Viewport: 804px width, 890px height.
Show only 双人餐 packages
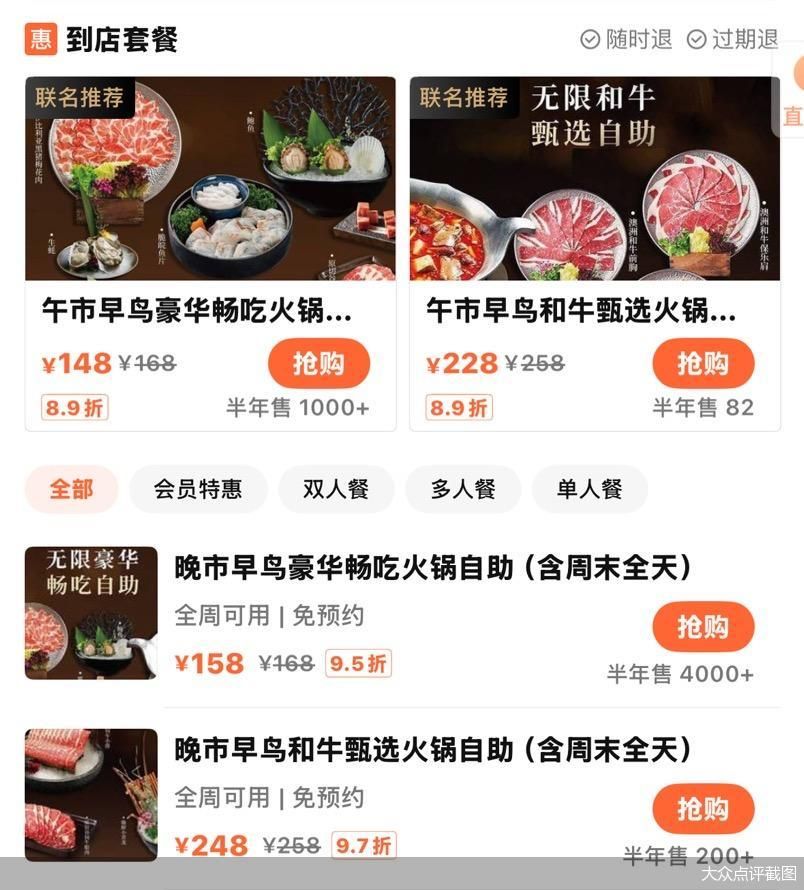pyautogui.click(x=336, y=489)
